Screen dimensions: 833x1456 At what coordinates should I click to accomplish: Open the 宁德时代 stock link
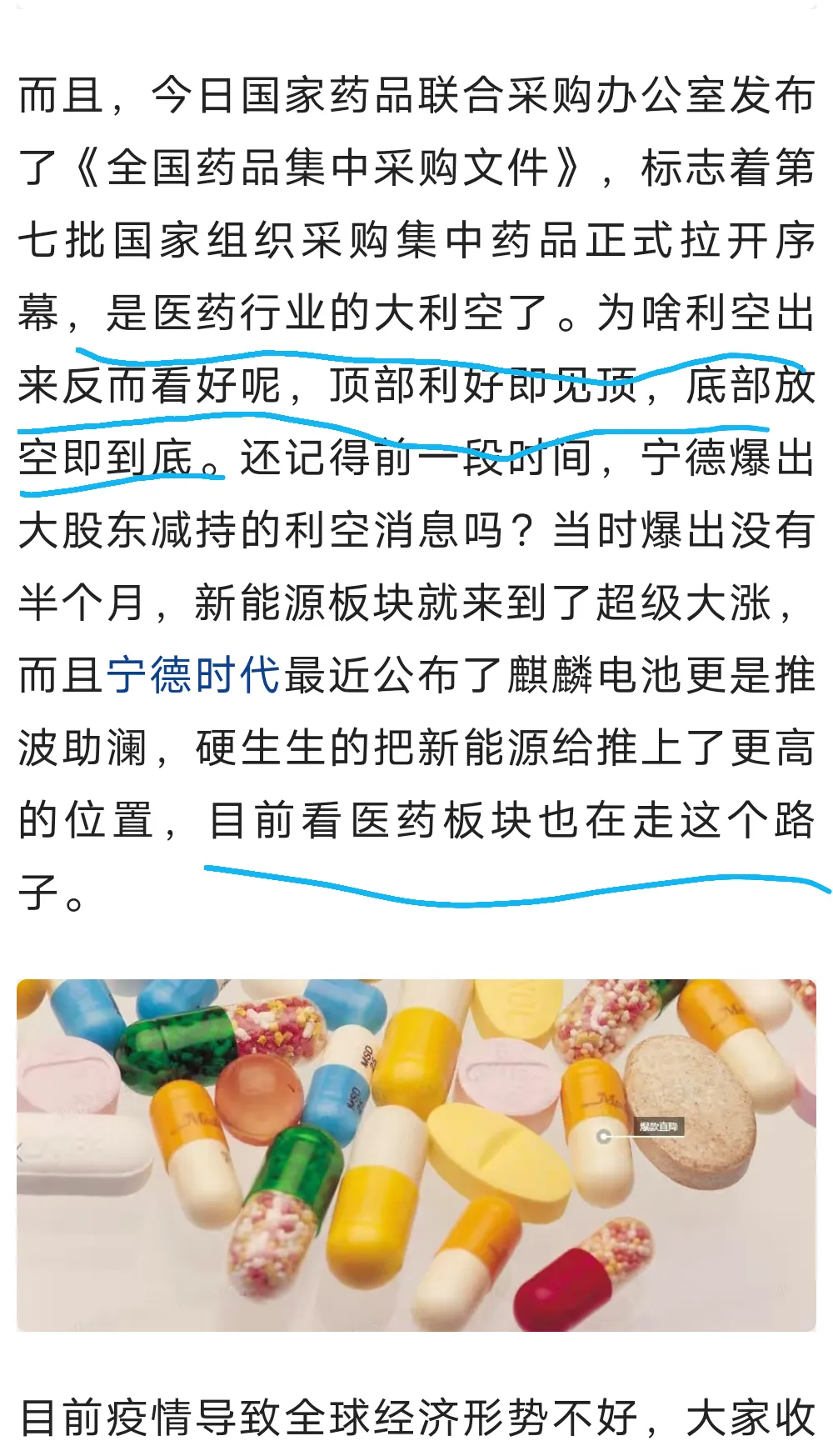coord(192,675)
